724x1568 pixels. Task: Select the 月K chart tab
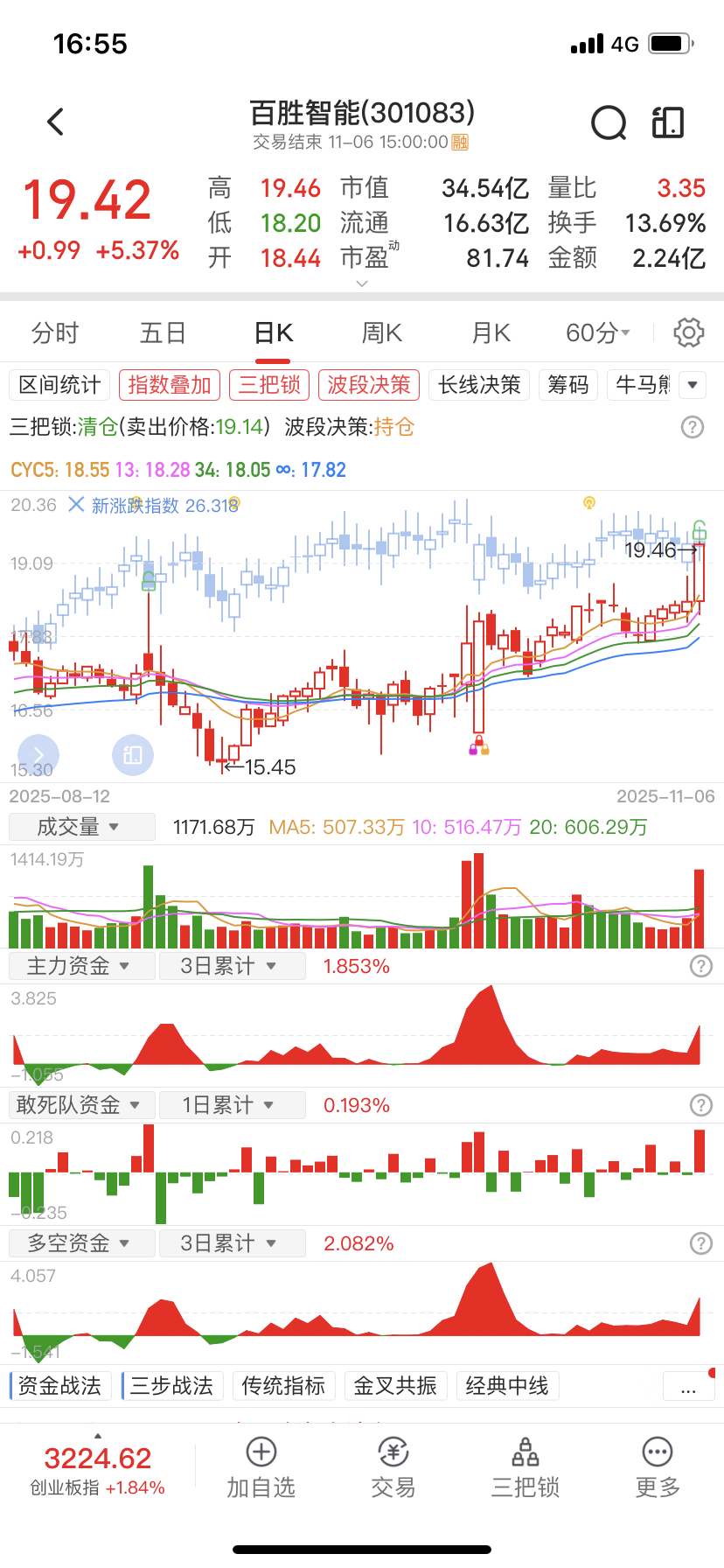[491, 333]
